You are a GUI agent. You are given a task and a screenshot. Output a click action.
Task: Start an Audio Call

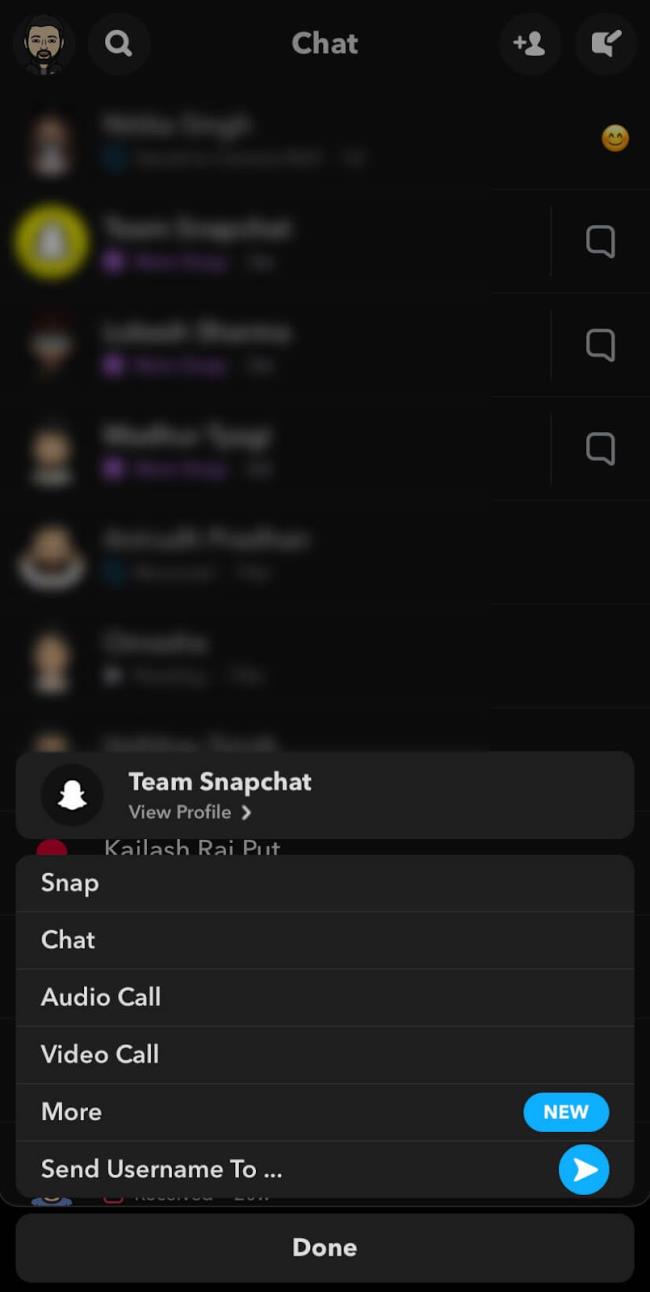324,997
